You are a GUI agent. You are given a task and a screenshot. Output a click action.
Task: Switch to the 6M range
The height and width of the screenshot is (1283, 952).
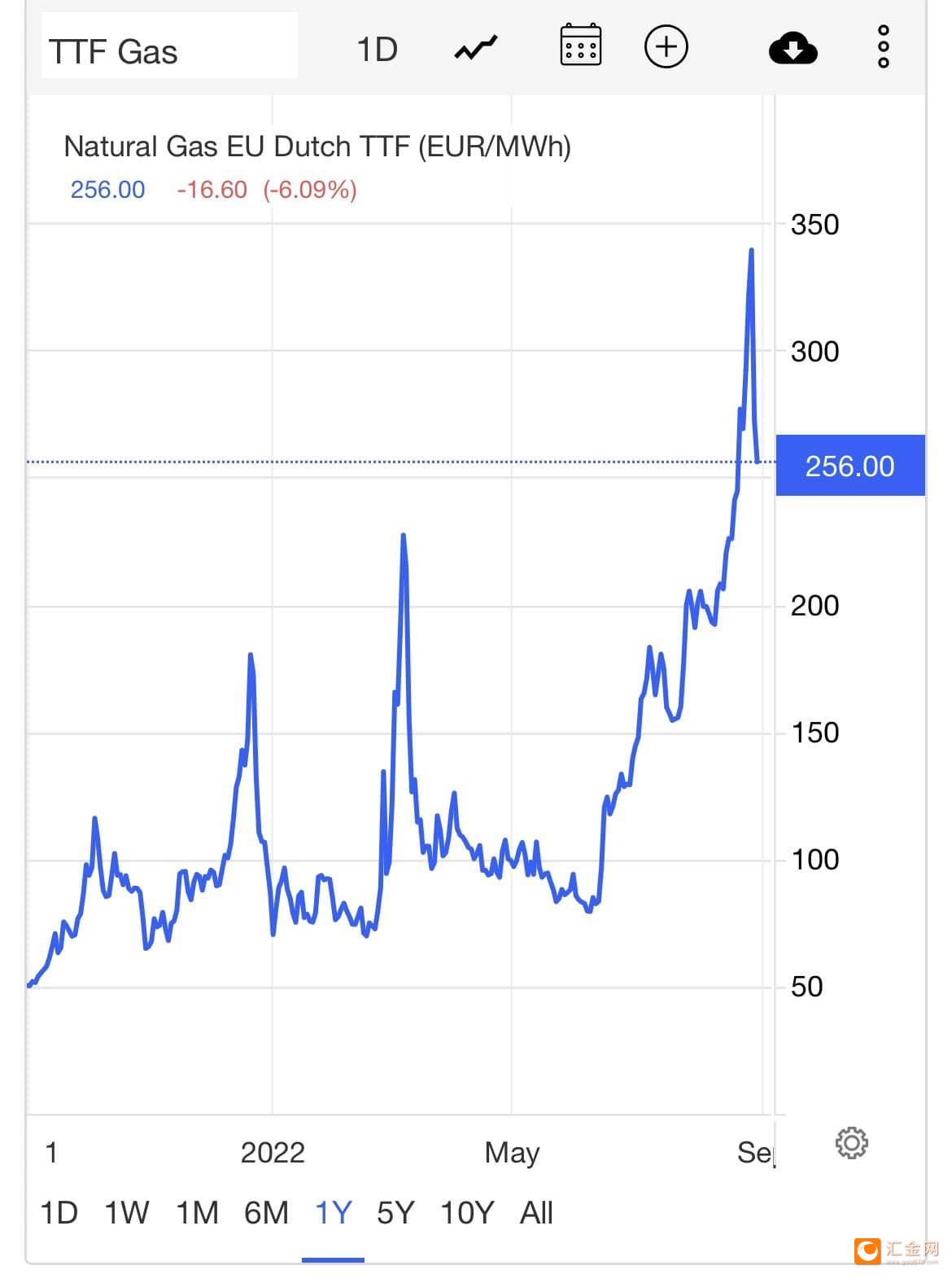tap(266, 1213)
